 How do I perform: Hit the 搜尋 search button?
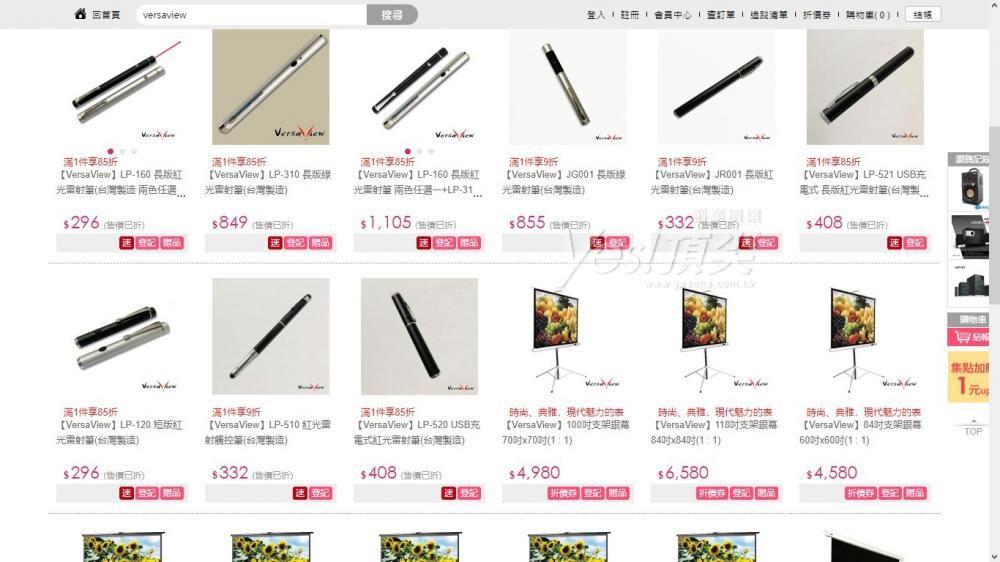pyautogui.click(x=392, y=15)
